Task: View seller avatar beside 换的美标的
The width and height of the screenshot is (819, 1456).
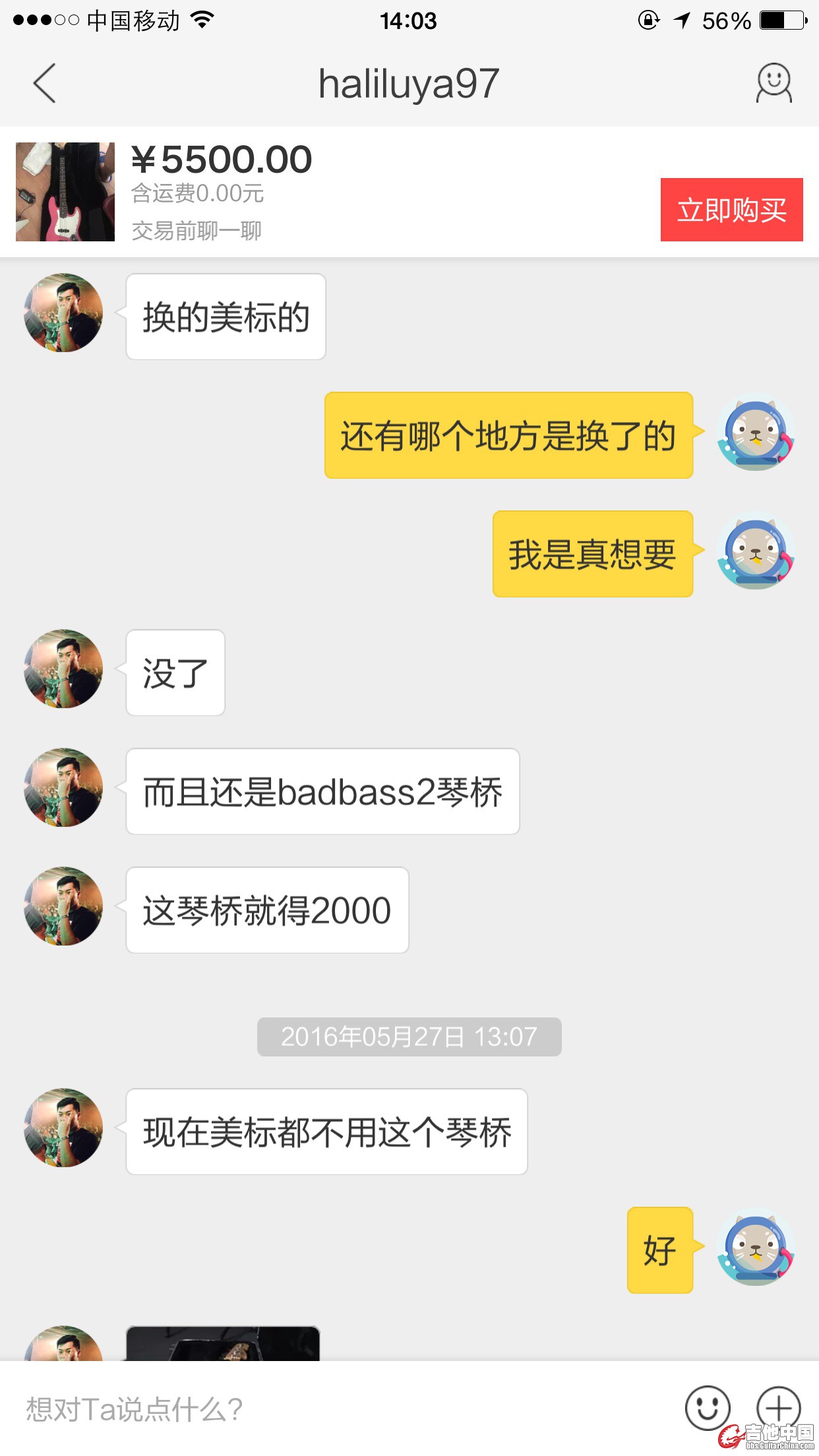Action: tap(64, 313)
